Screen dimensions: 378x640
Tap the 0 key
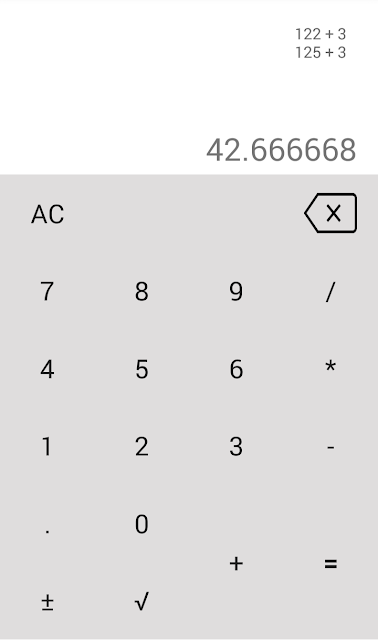point(142,524)
